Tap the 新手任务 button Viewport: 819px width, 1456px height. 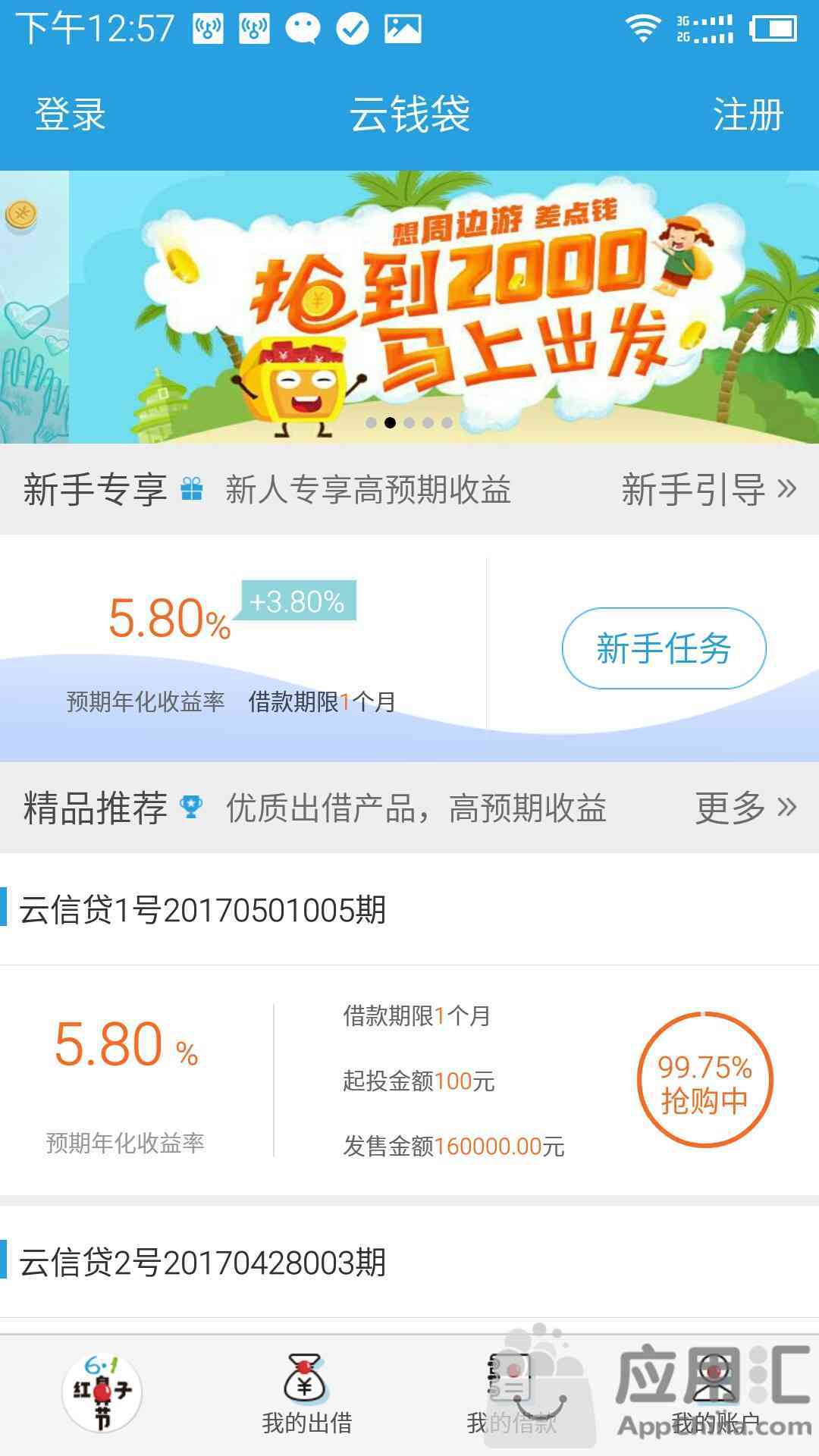point(664,648)
